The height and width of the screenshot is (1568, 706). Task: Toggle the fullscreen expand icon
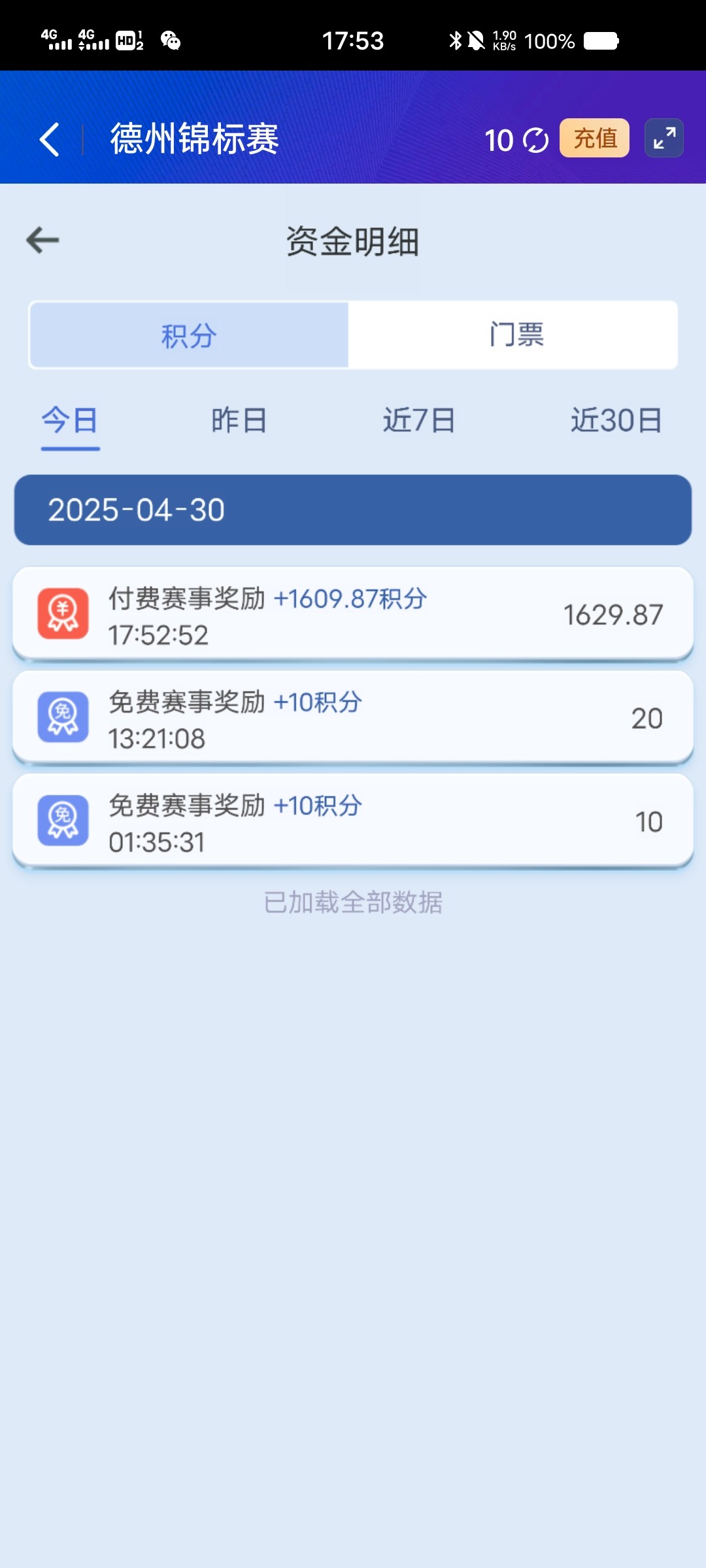coord(664,138)
